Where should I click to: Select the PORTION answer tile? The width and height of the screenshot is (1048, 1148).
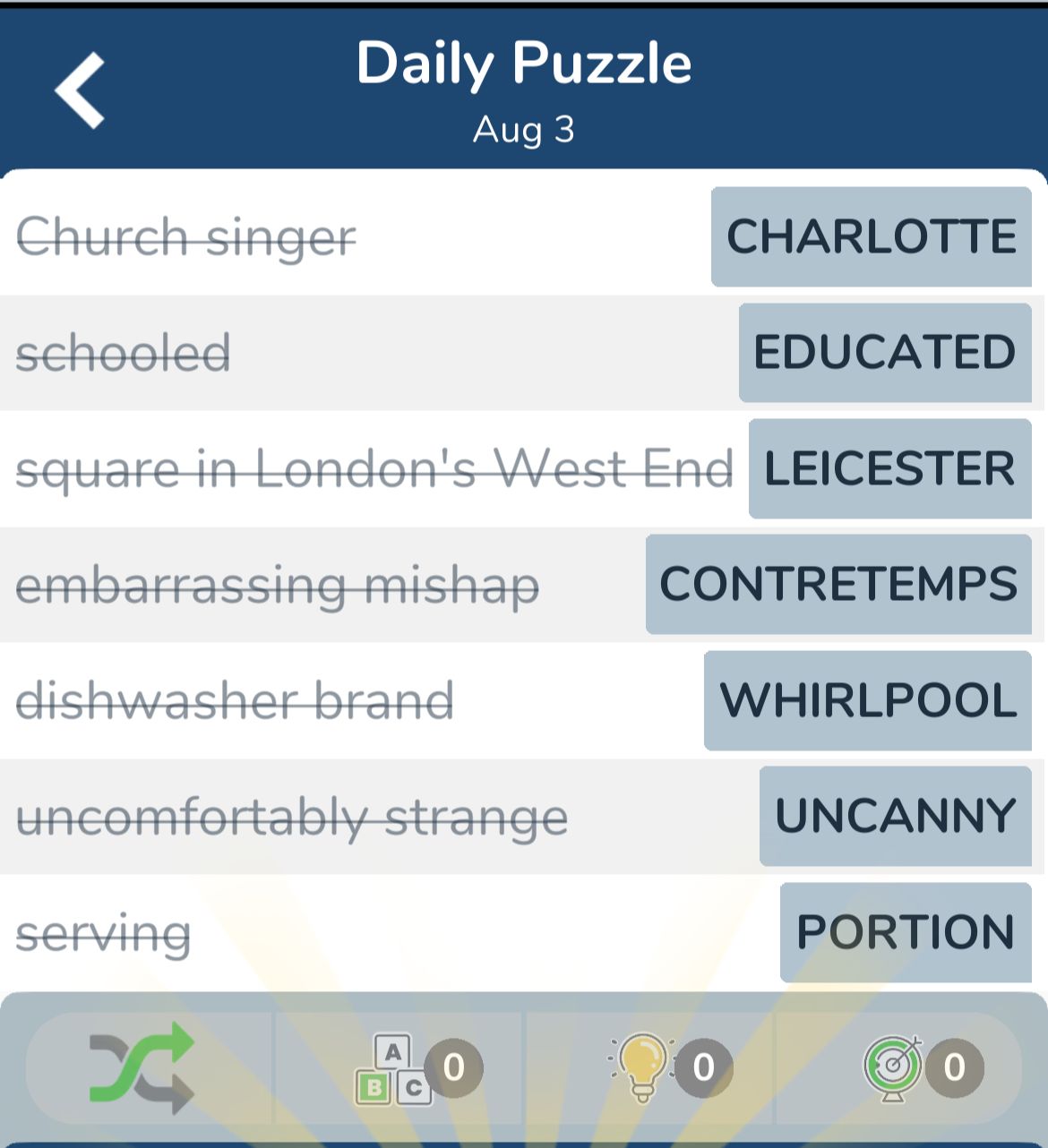tap(905, 932)
